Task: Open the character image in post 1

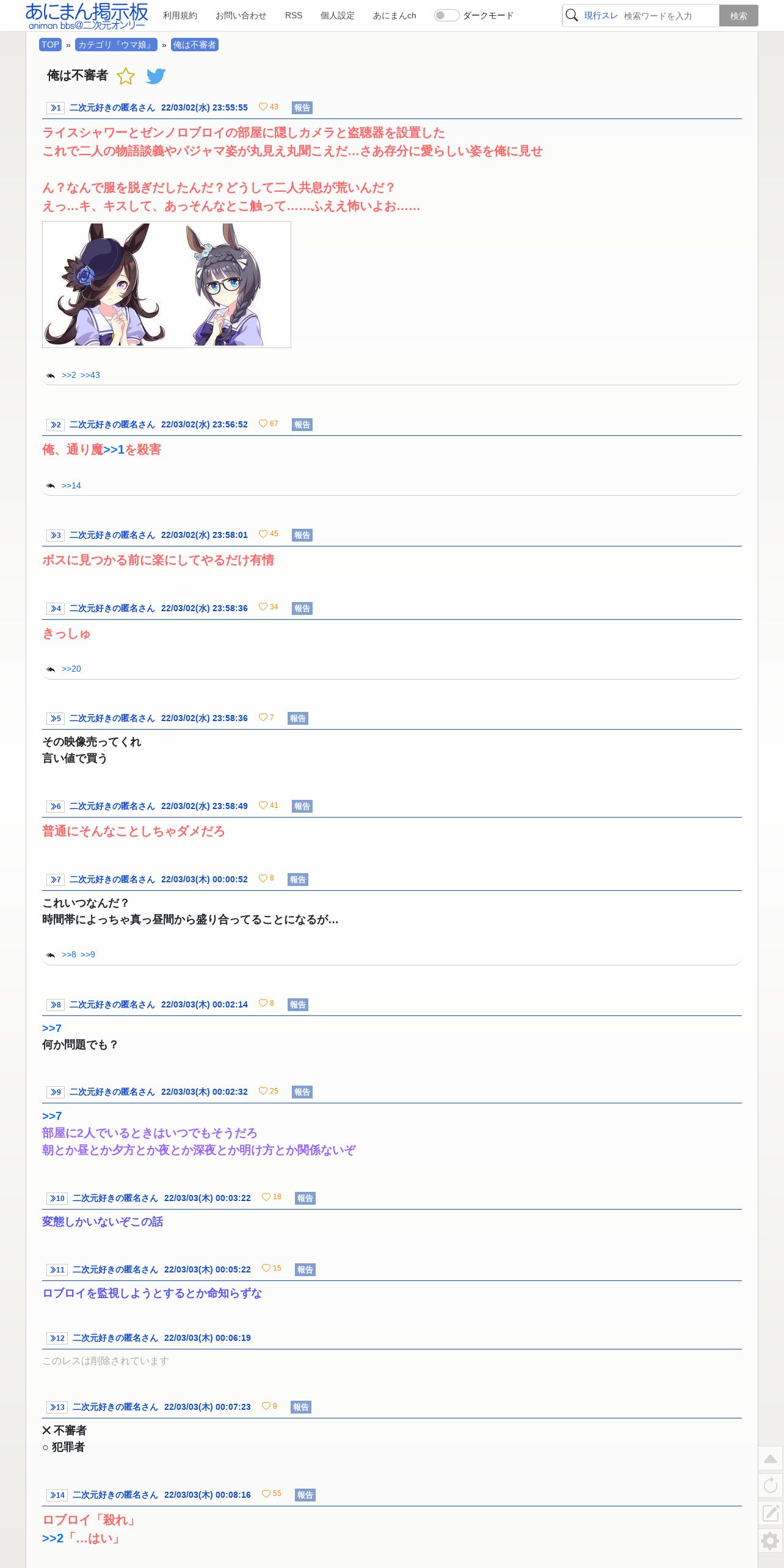Action: pyautogui.click(x=167, y=285)
